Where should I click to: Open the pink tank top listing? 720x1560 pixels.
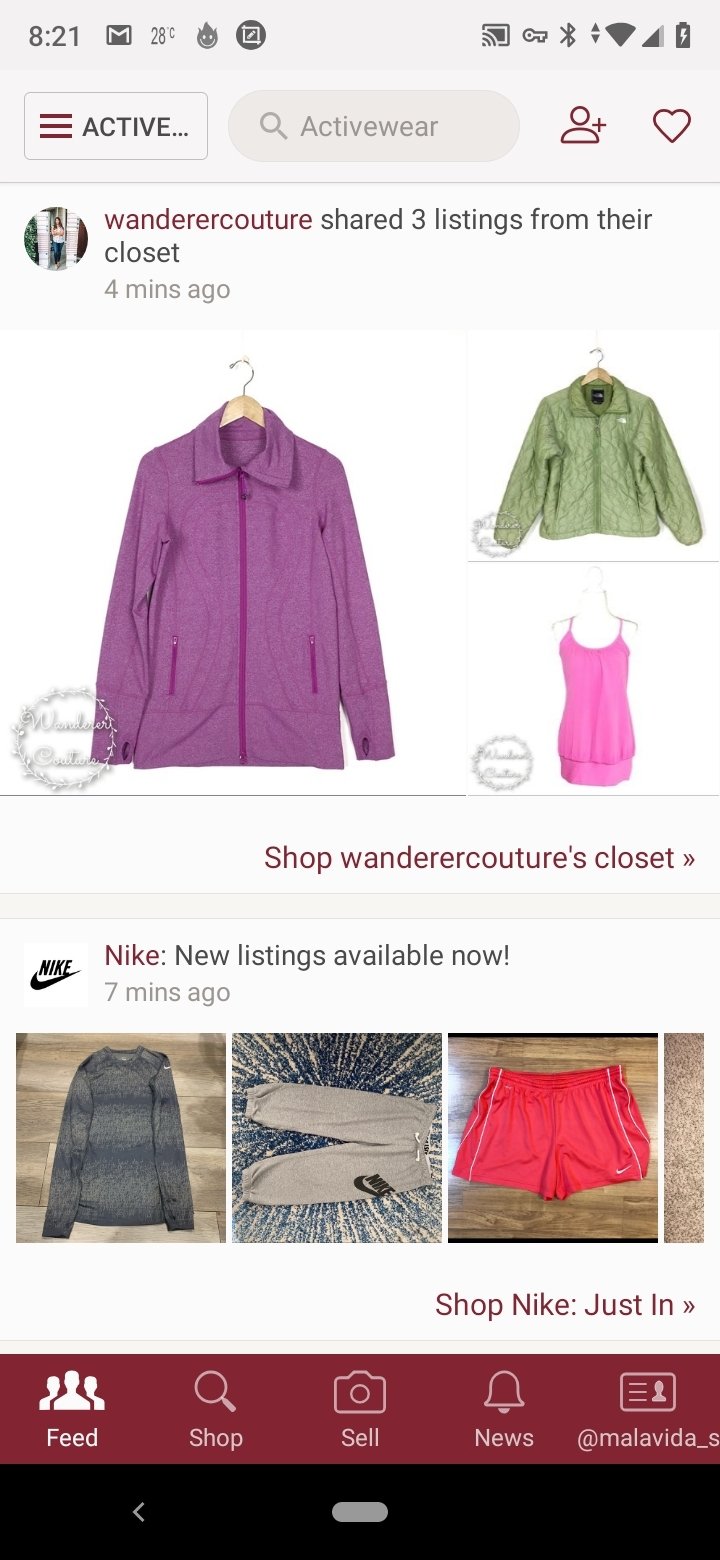tap(594, 680)
